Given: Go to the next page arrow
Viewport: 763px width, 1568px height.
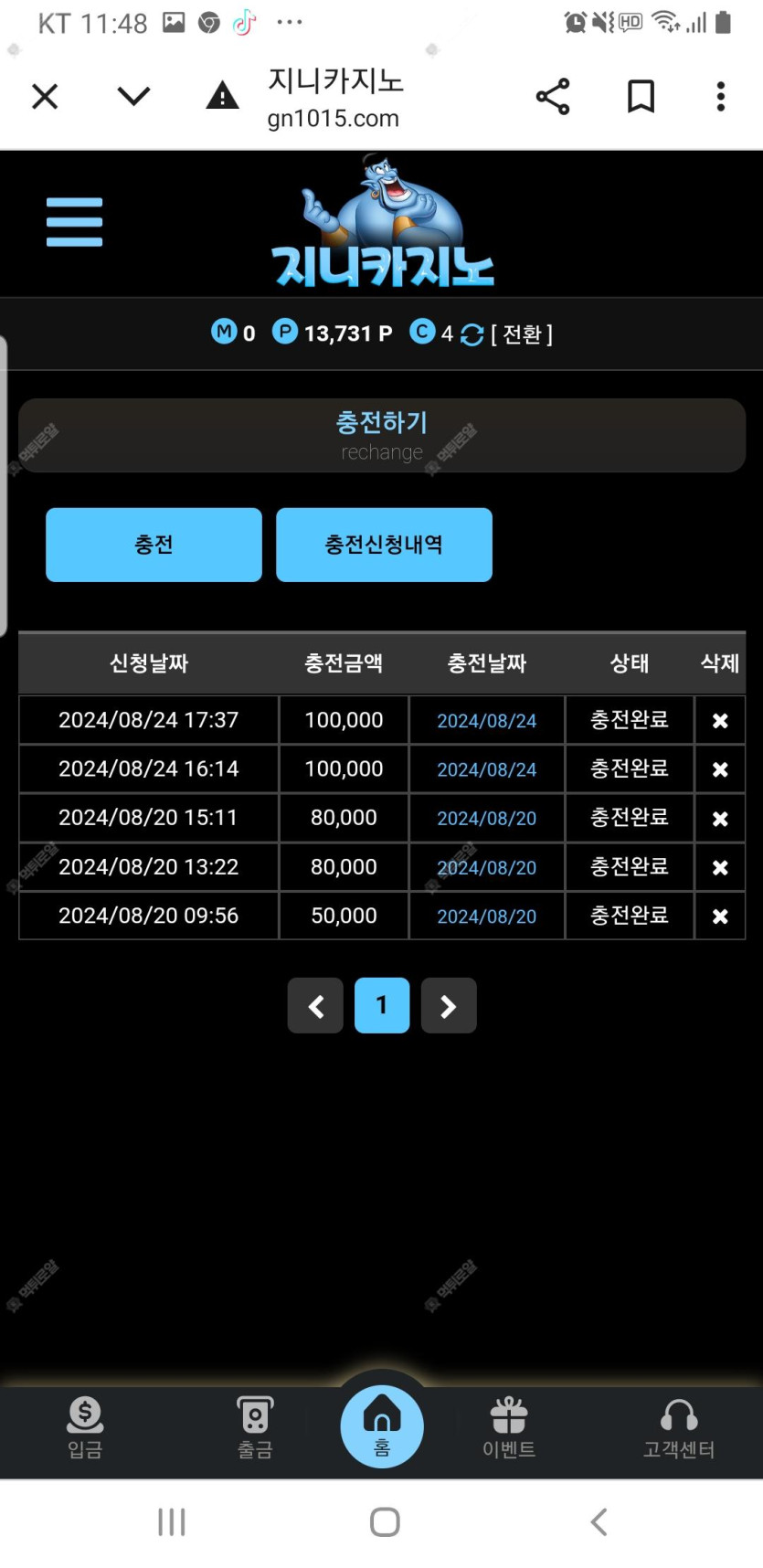Looking at the screenshot, I should tap(449, 1006).
